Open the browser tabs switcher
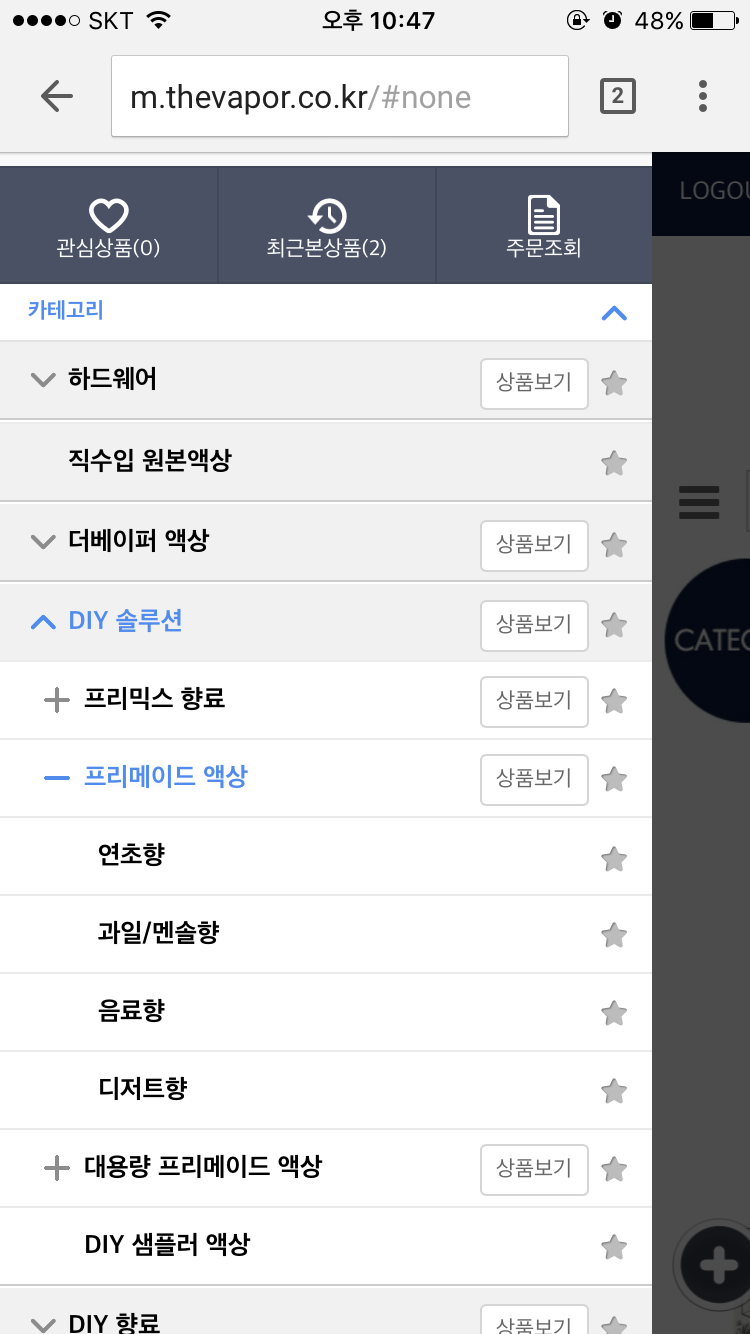 click(x=617, y=96)
